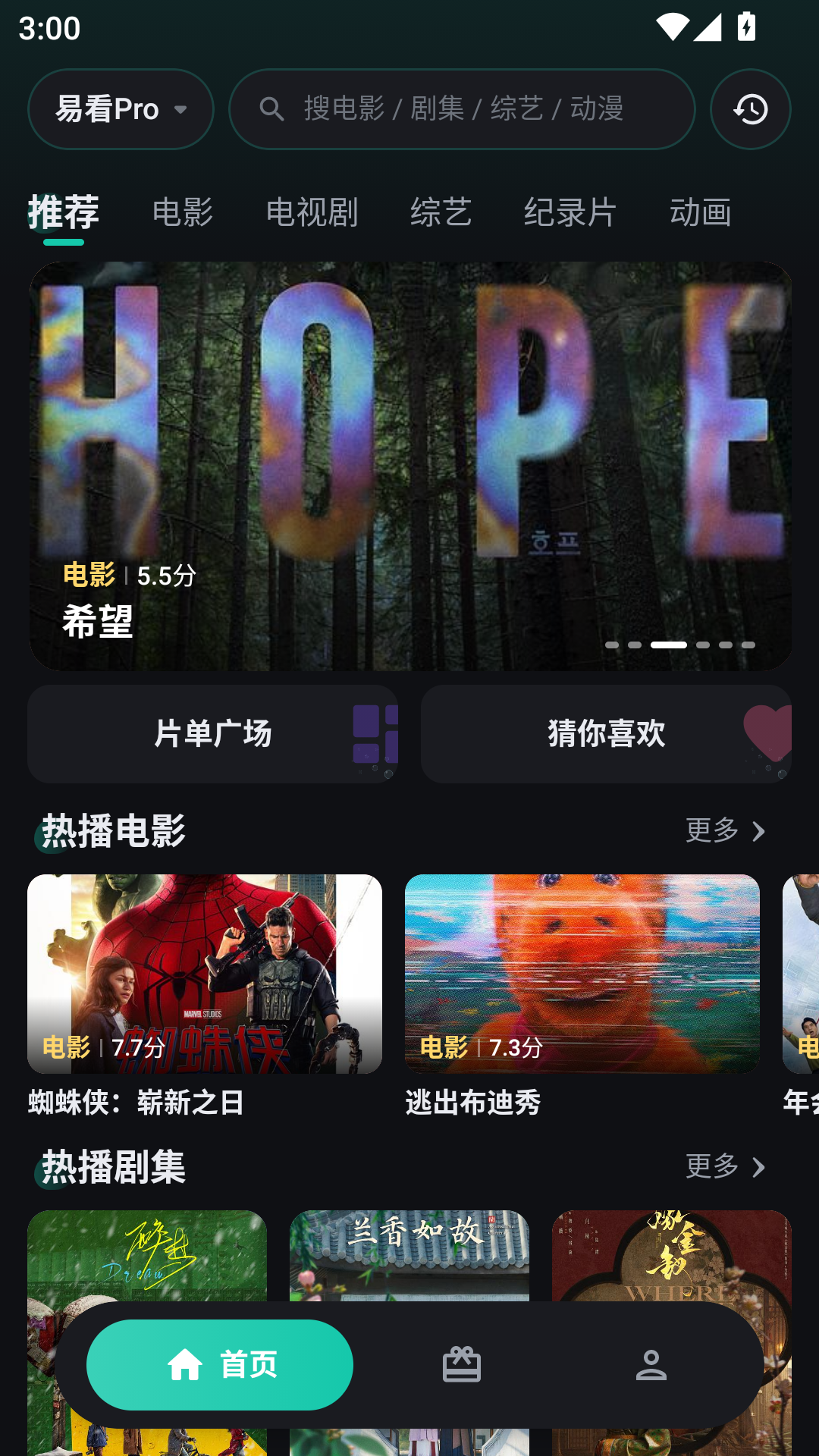View more under 热播剧集
819x1456 pixels.
click(x=726, y=1166)
